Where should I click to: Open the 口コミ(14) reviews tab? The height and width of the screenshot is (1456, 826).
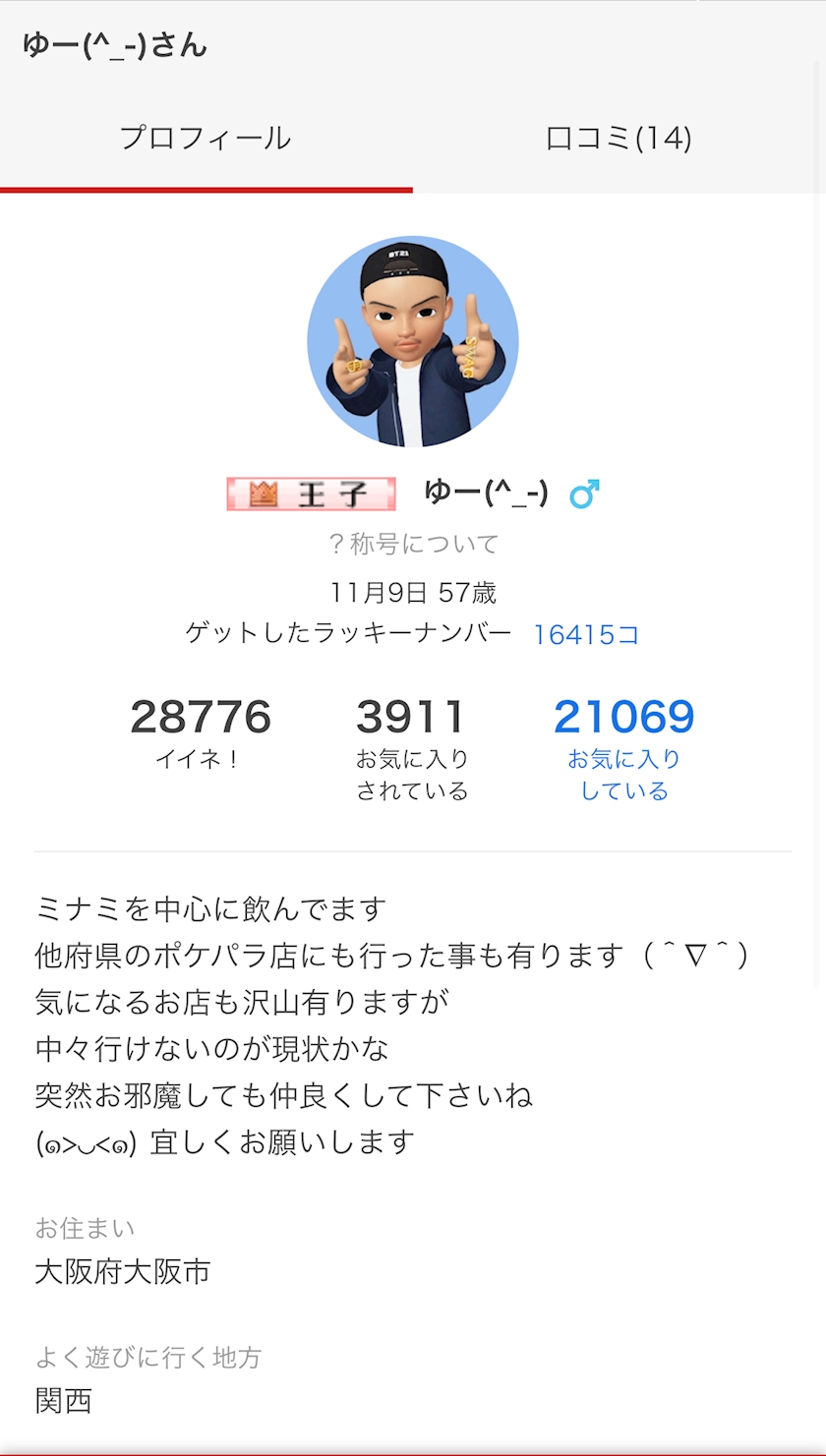[x=619, y=139]
